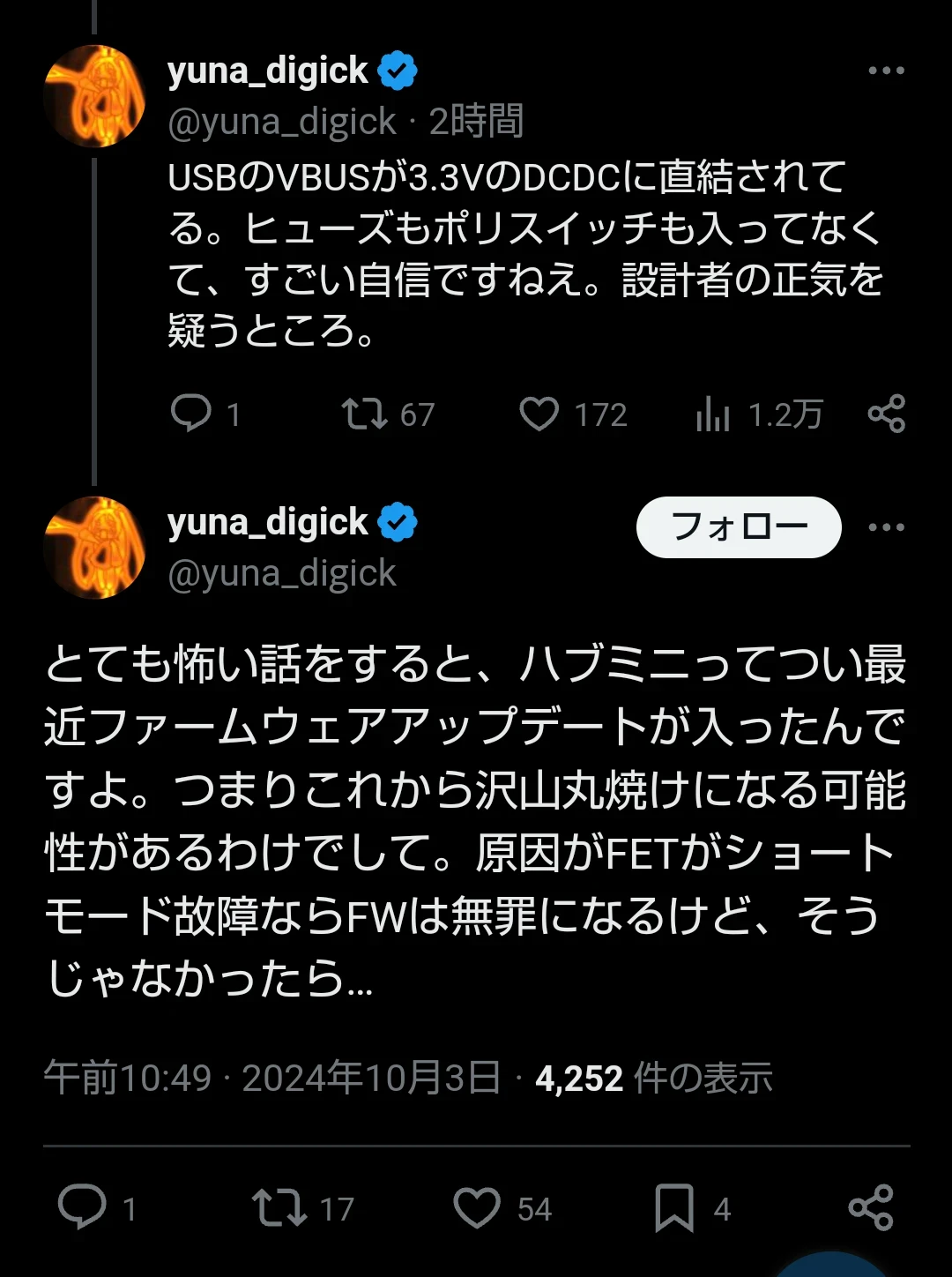Open yuna_digick avatar on the parent tweet
Screen dimensions: 952x1277
pos(94,95)
